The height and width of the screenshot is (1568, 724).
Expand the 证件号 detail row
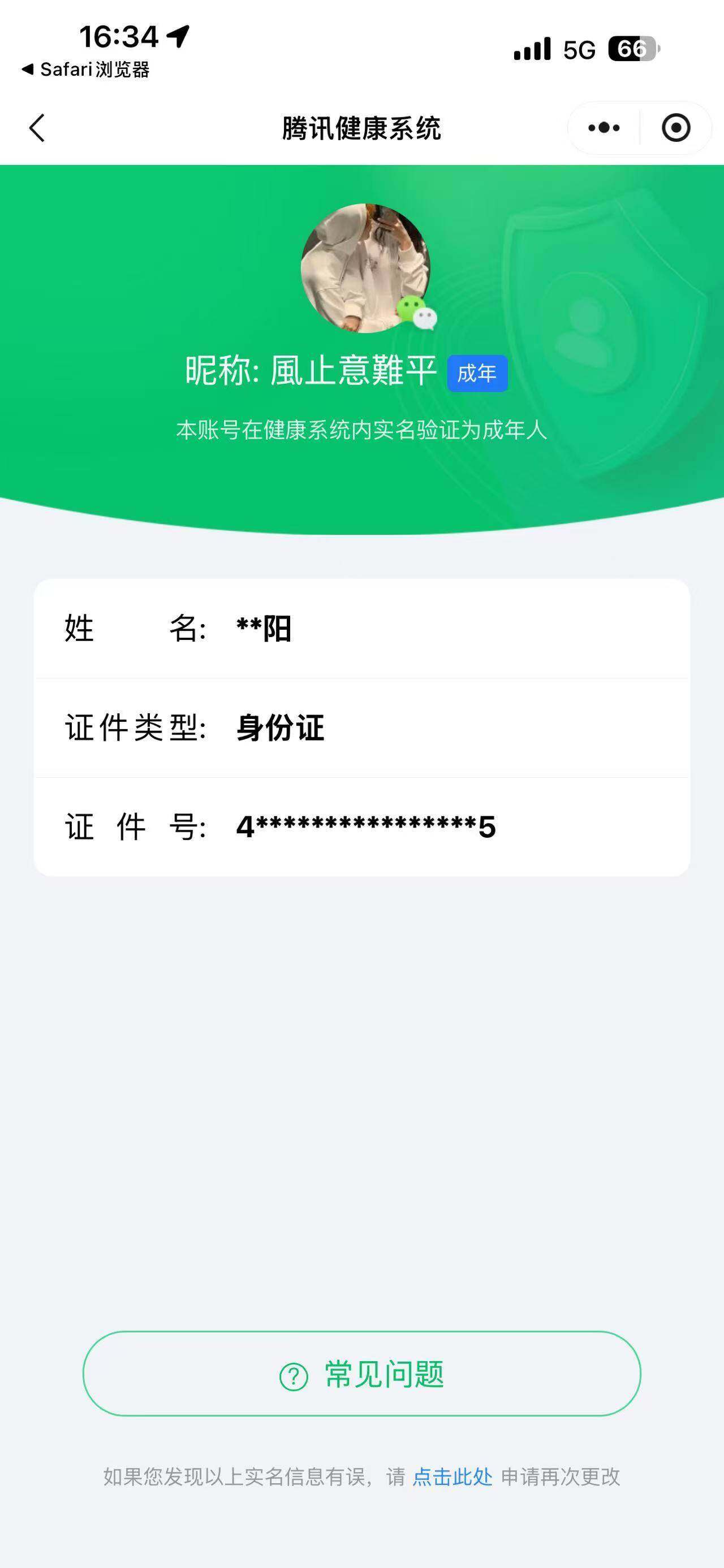click(x=361, y=826)
